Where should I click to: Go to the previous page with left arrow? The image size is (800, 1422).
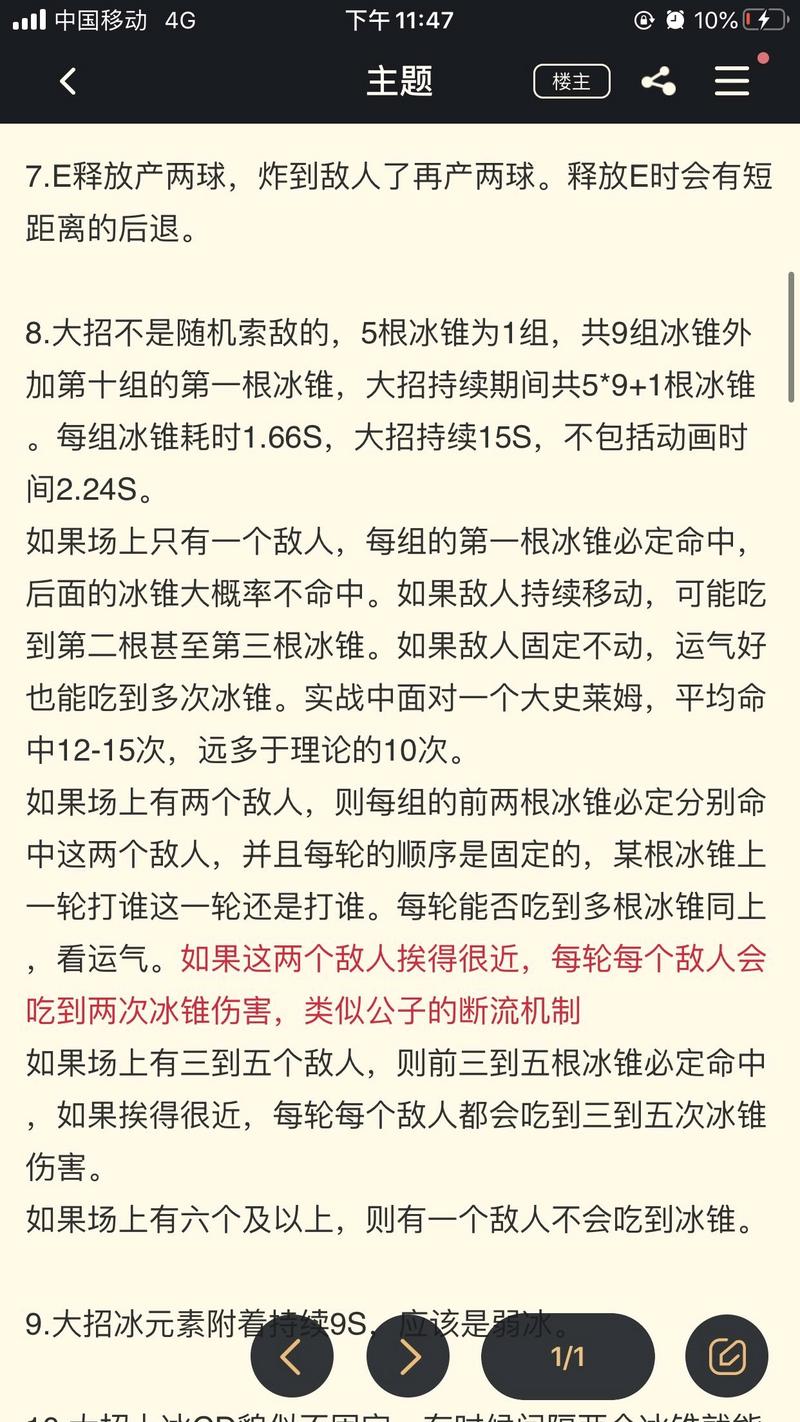click(x=292, y=1356)
